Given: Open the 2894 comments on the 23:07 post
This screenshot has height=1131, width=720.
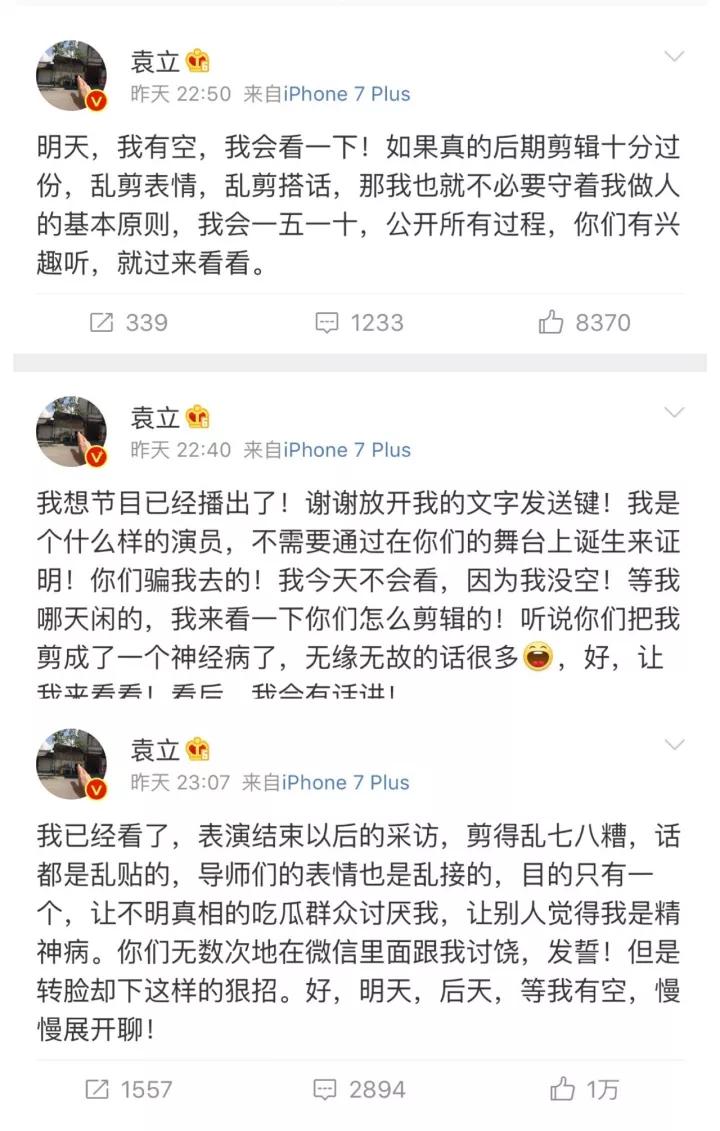Looking at the screenshot, I should [359, 1089].
